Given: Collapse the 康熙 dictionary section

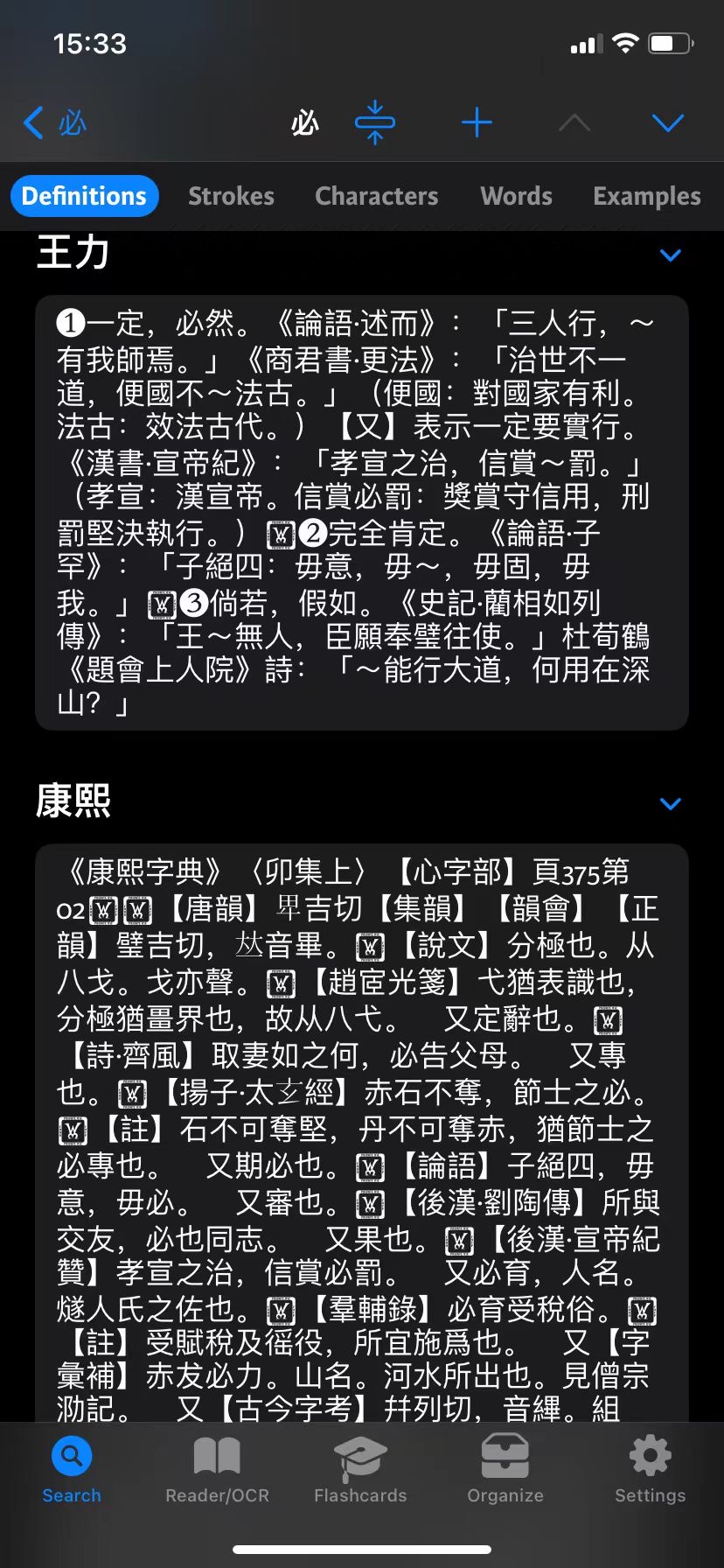Looking at the screenshot, I should 670,804.
